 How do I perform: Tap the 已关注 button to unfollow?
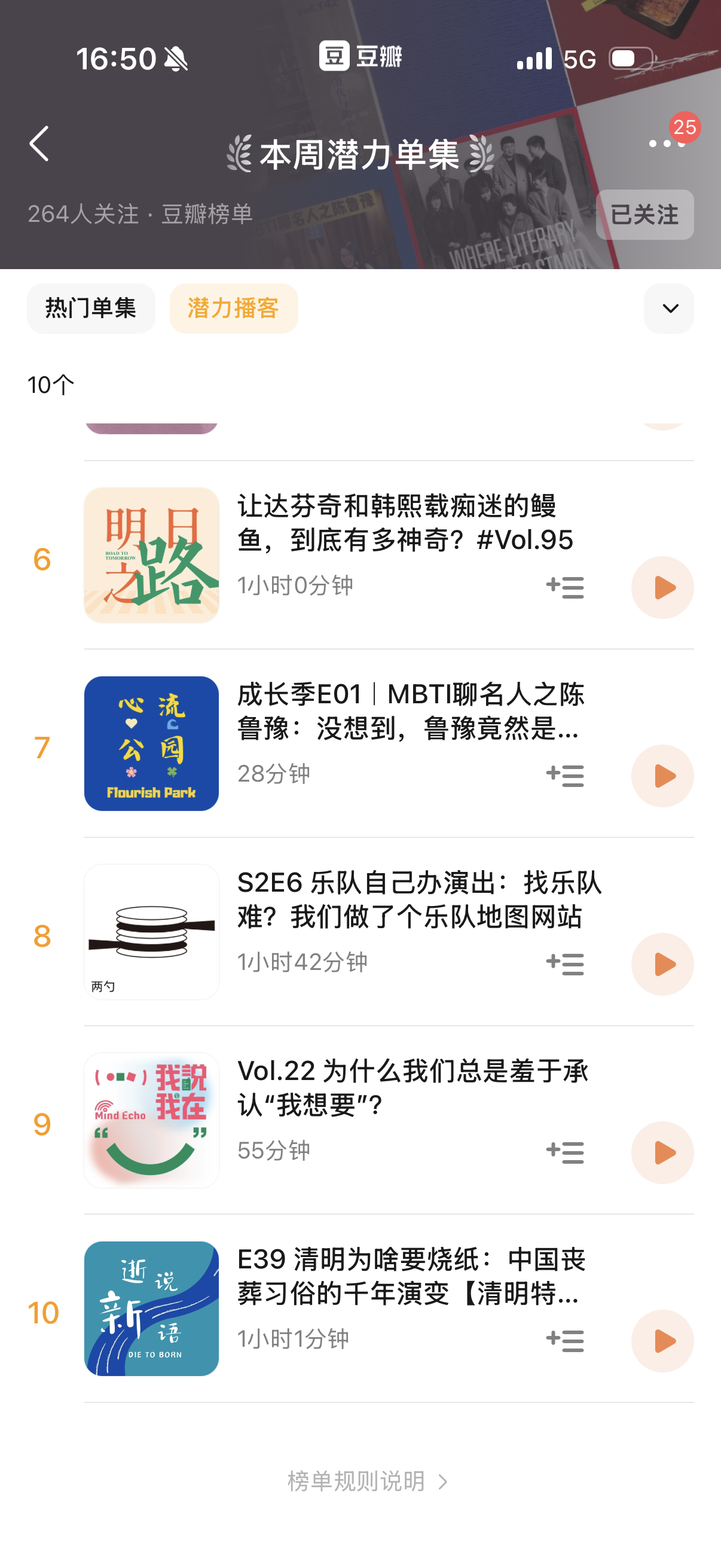(x=644, y=215)
